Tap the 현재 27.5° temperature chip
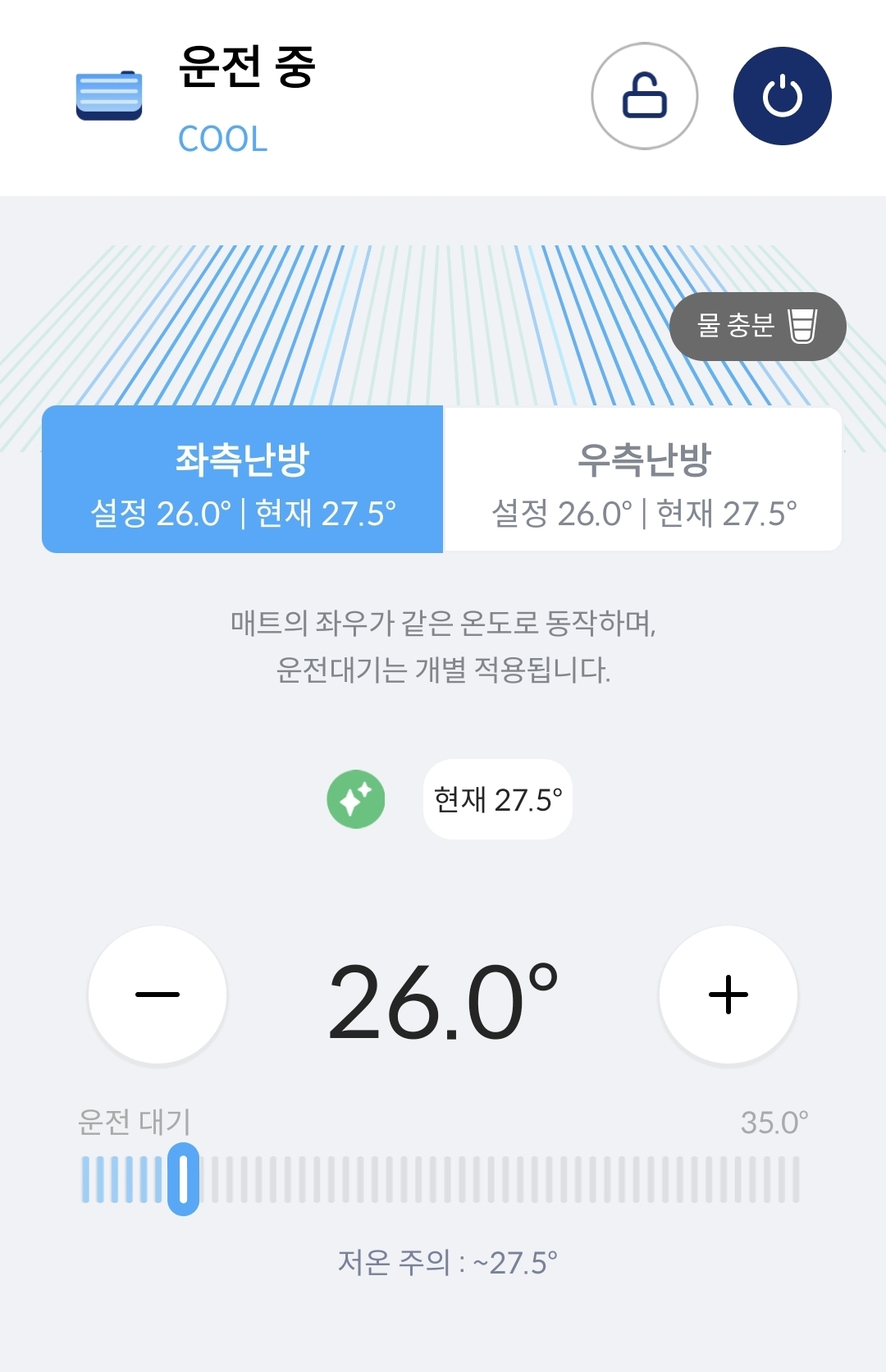 coord(496,798)
